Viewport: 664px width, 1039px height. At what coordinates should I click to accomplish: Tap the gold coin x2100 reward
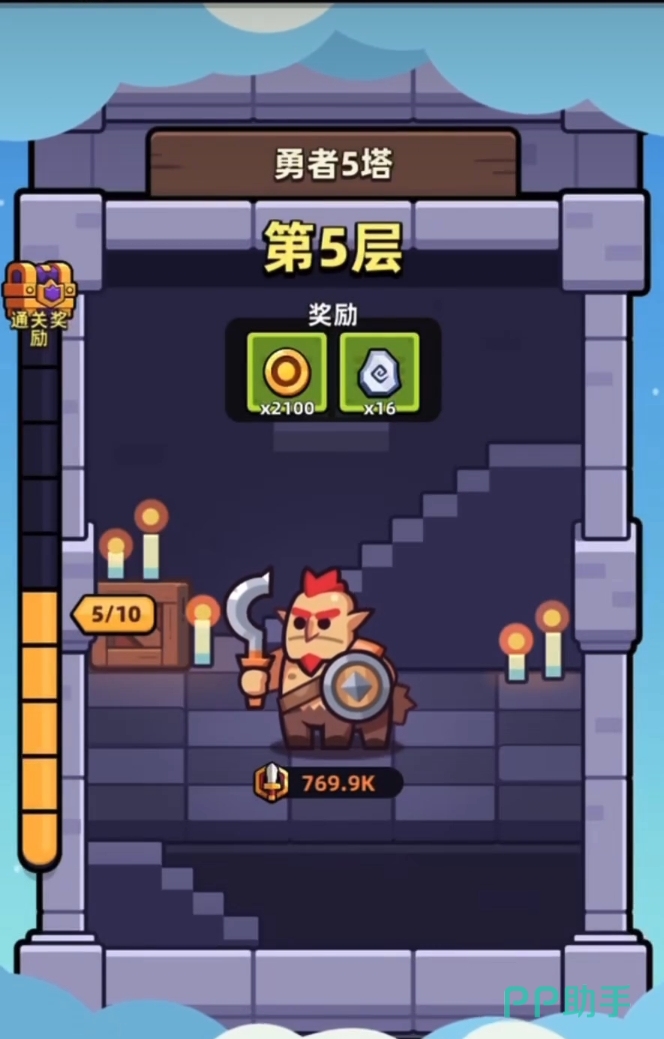pyautogui.click(x=287, y=372)
